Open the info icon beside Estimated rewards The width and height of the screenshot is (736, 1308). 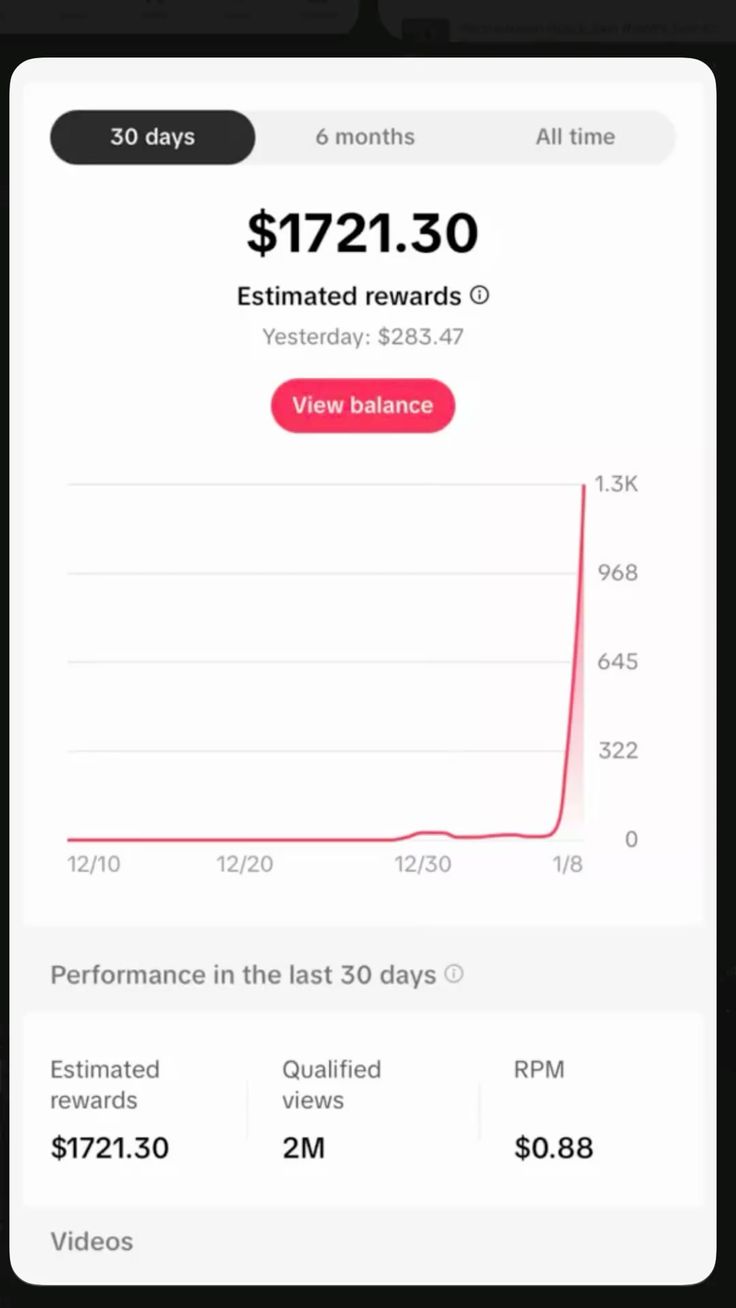[x=480, y=296]
